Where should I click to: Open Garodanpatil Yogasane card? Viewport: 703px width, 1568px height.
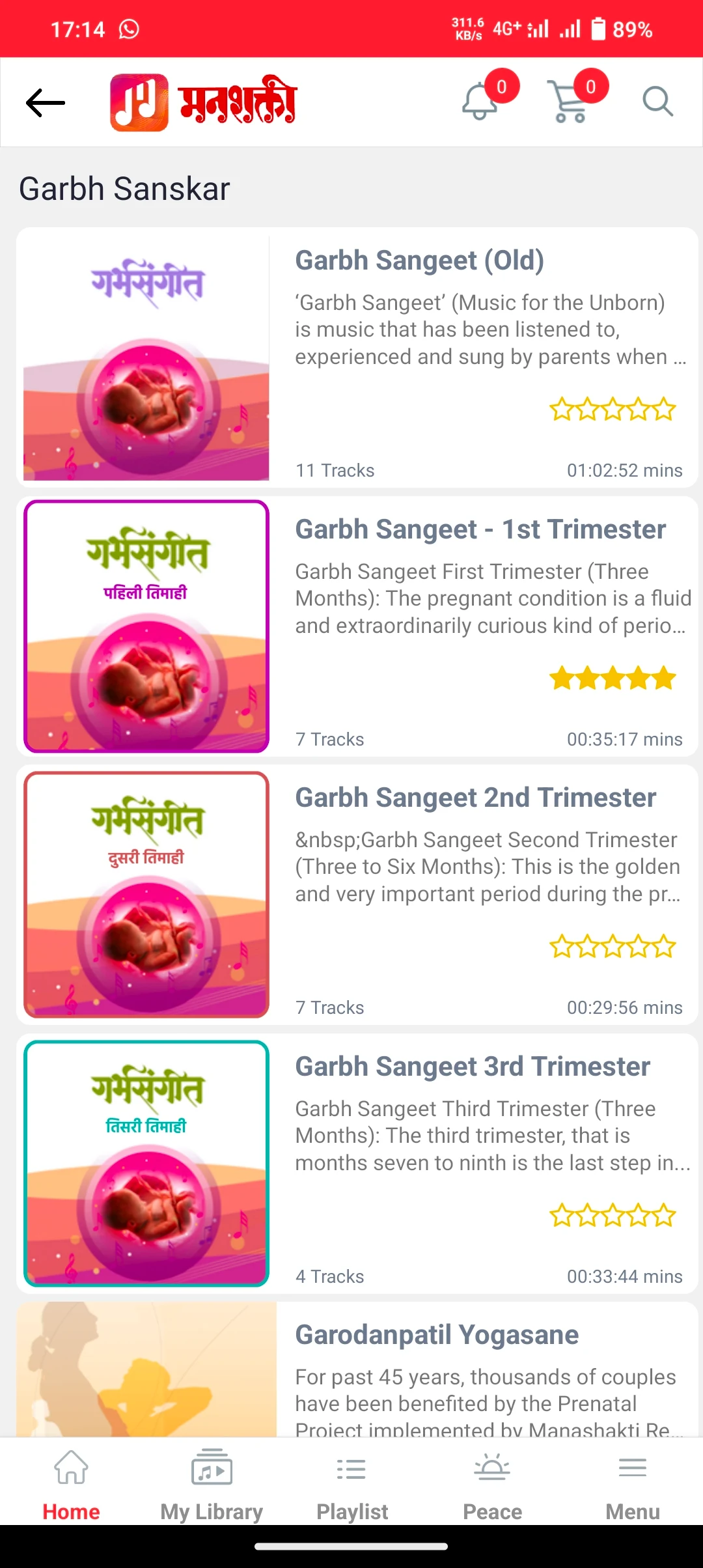[436, 1335]
